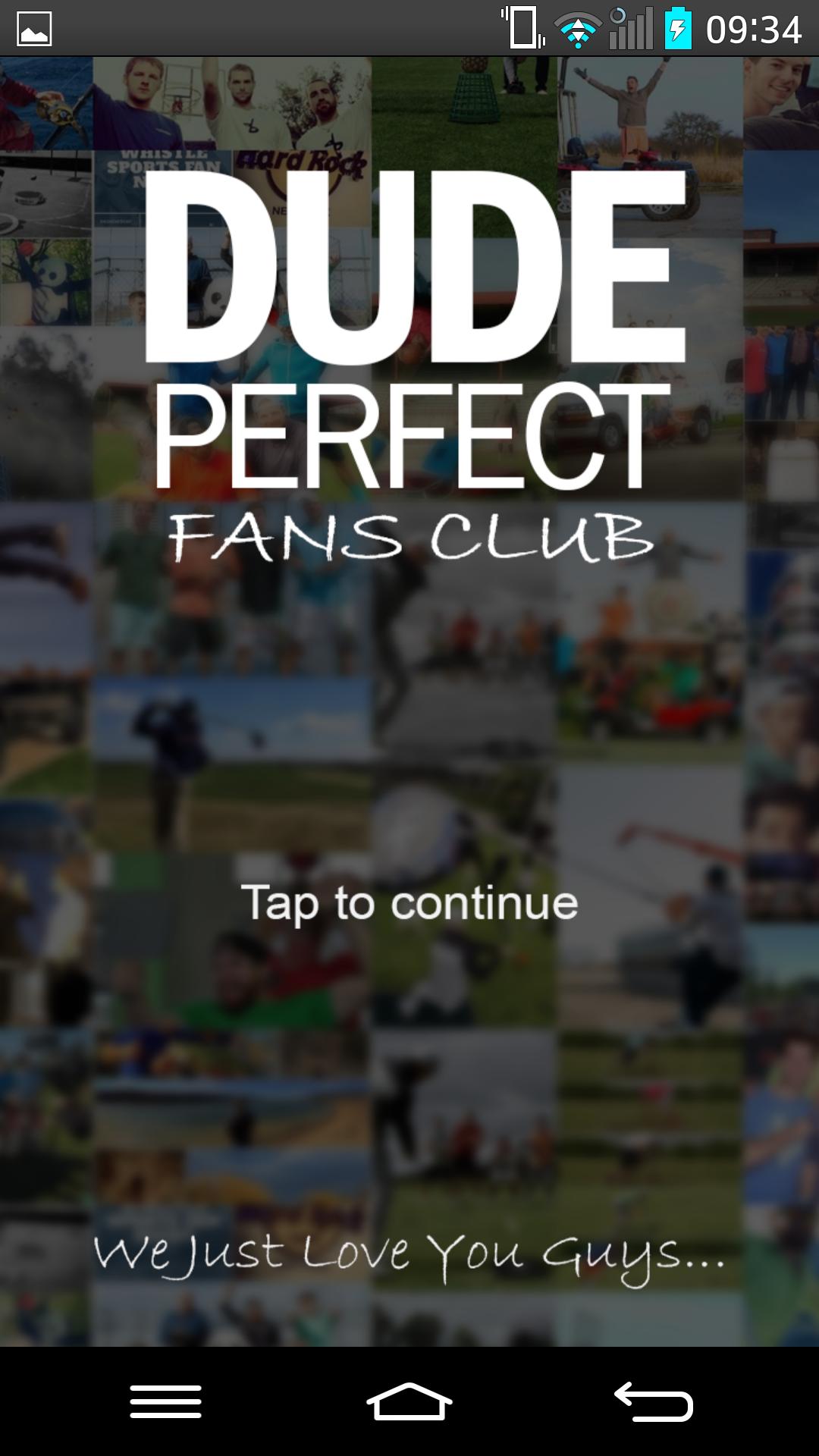Viewport: 819px width, 1456px height.
Task: Tap the USB connection icon in status bar
Action: 523,27
